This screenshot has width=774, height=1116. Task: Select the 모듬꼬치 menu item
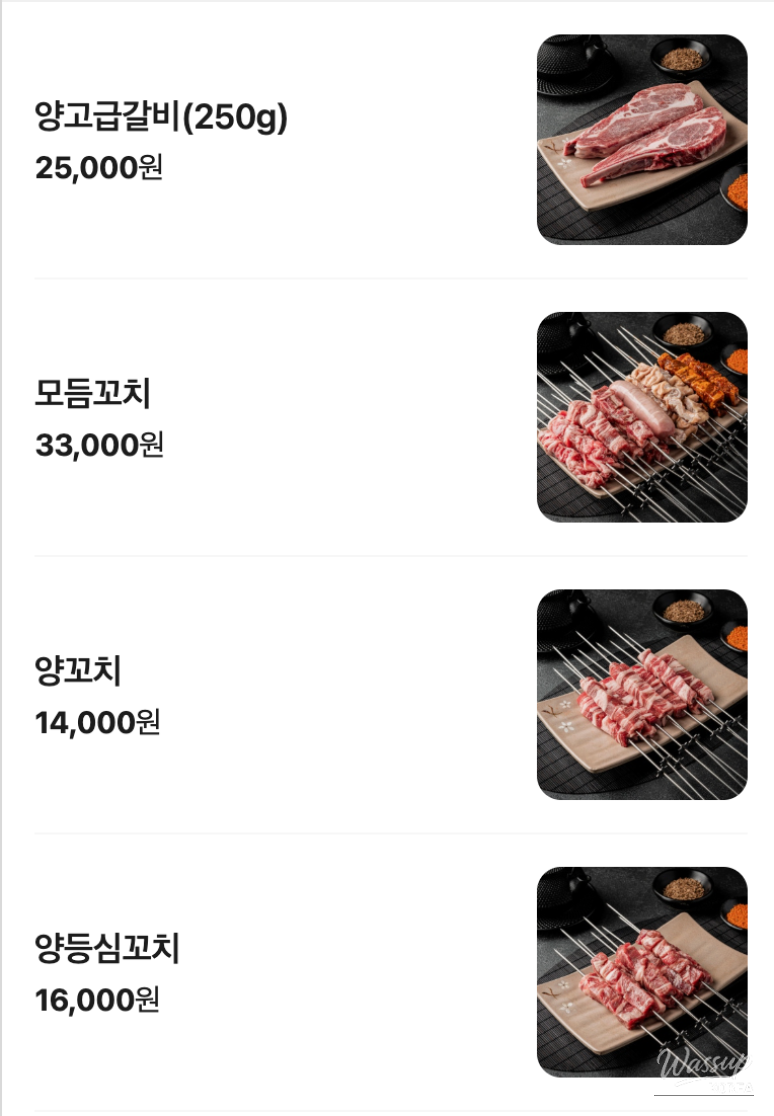point(93,395)
